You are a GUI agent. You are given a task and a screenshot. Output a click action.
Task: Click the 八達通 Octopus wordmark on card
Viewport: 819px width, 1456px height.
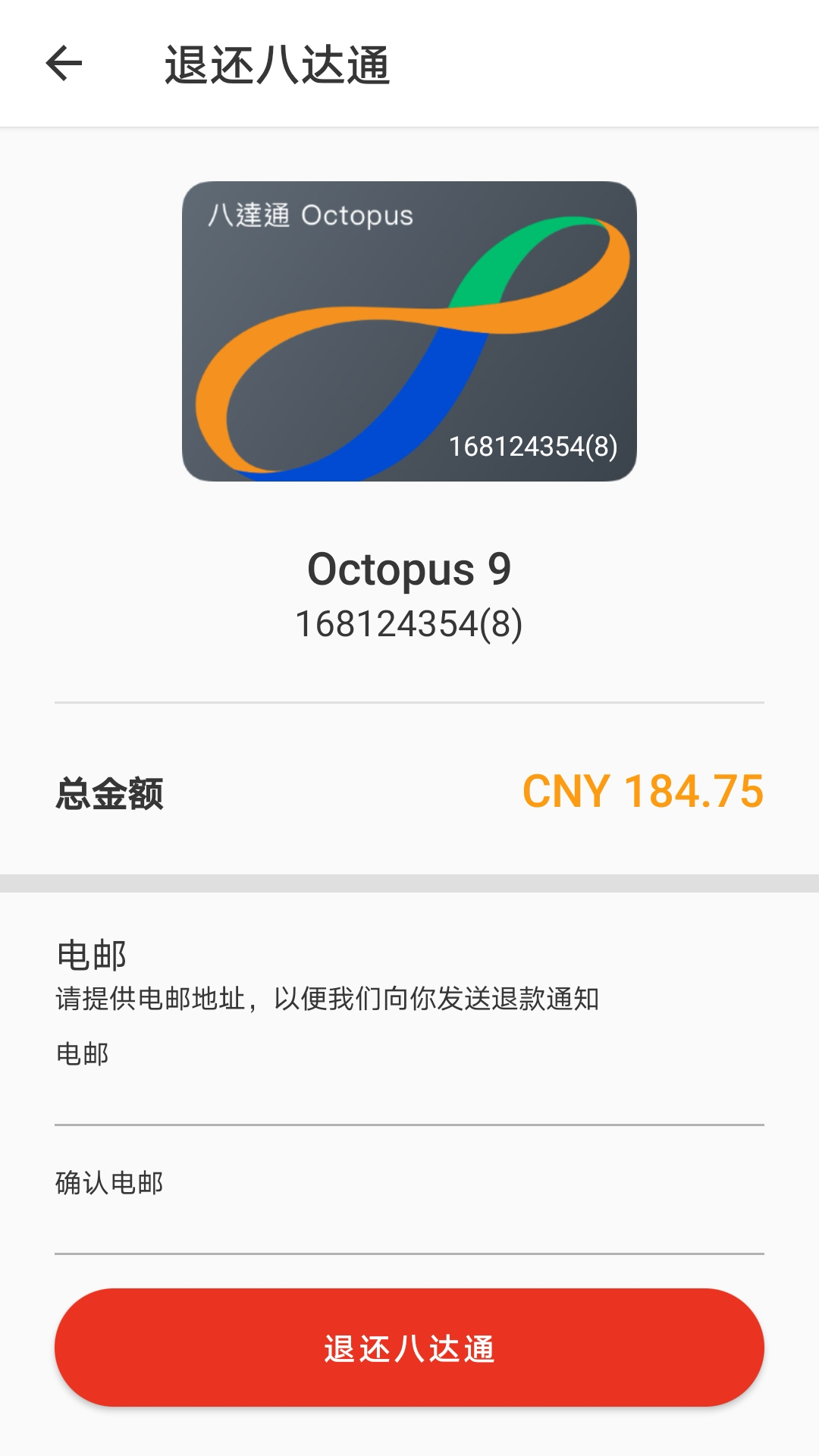pyautogui.click(x=311, y=216)
